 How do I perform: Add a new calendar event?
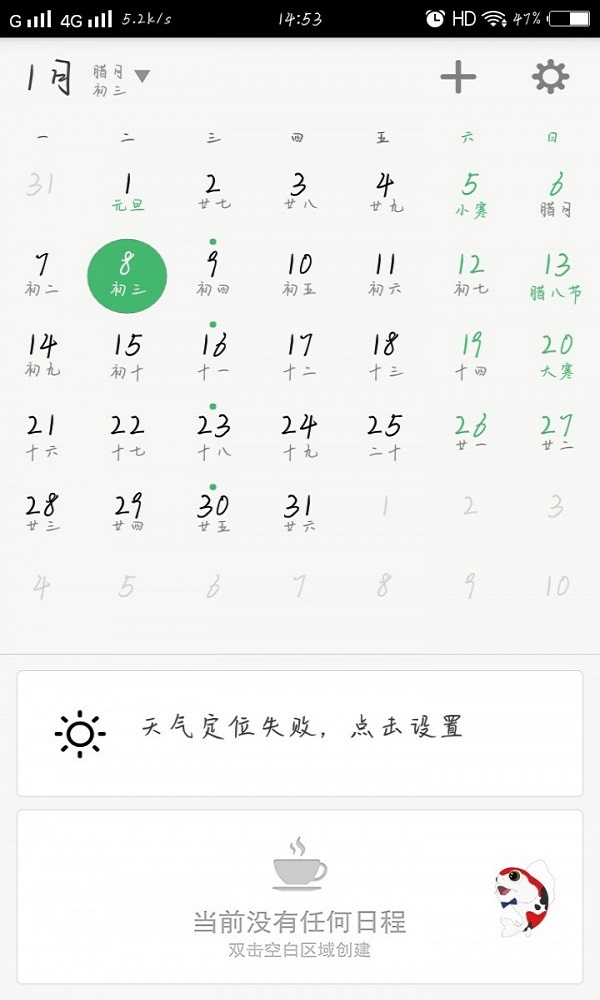click(x=458, y=77)
